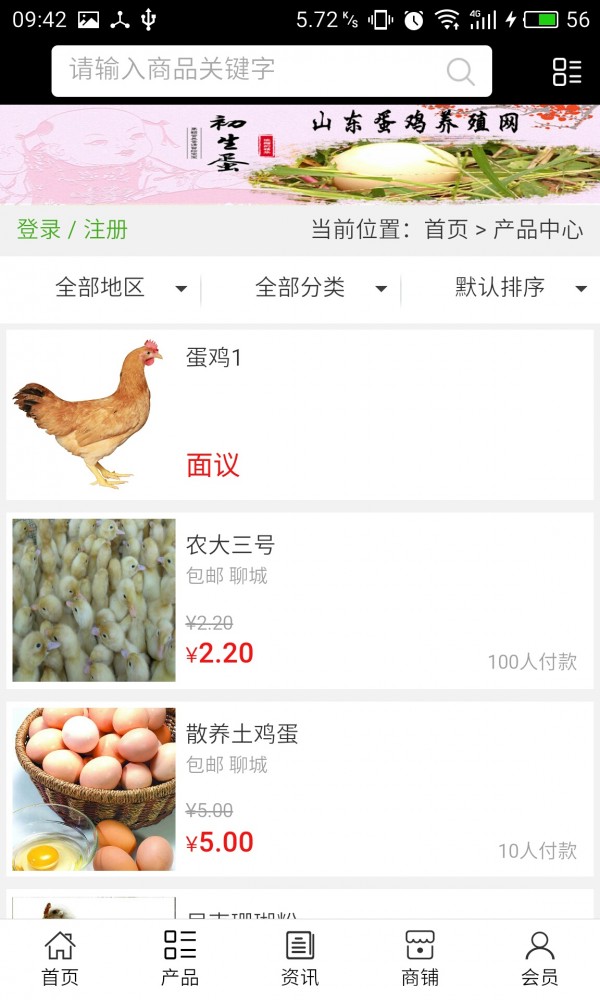Open the 散养土鸡蛋 product
The image size is (600, 1000).
click(x=300, y=789)
